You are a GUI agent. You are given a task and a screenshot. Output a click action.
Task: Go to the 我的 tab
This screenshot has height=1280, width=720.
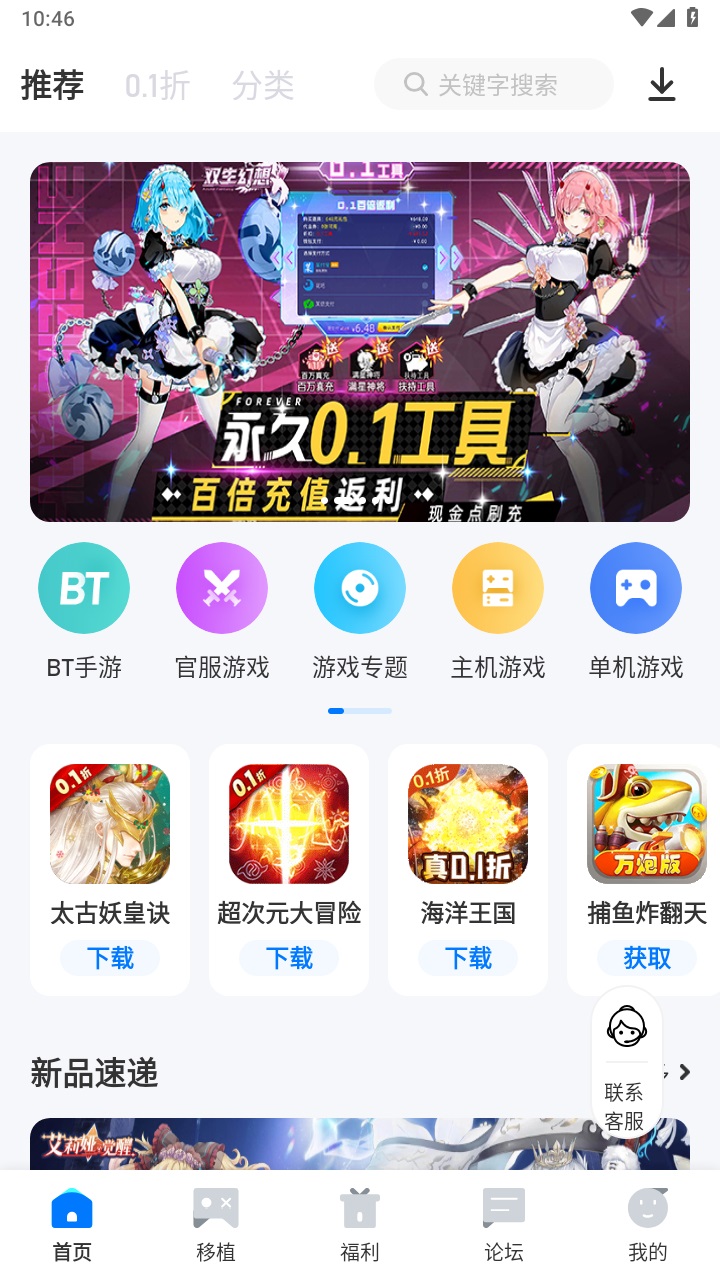coord(648,1225)
